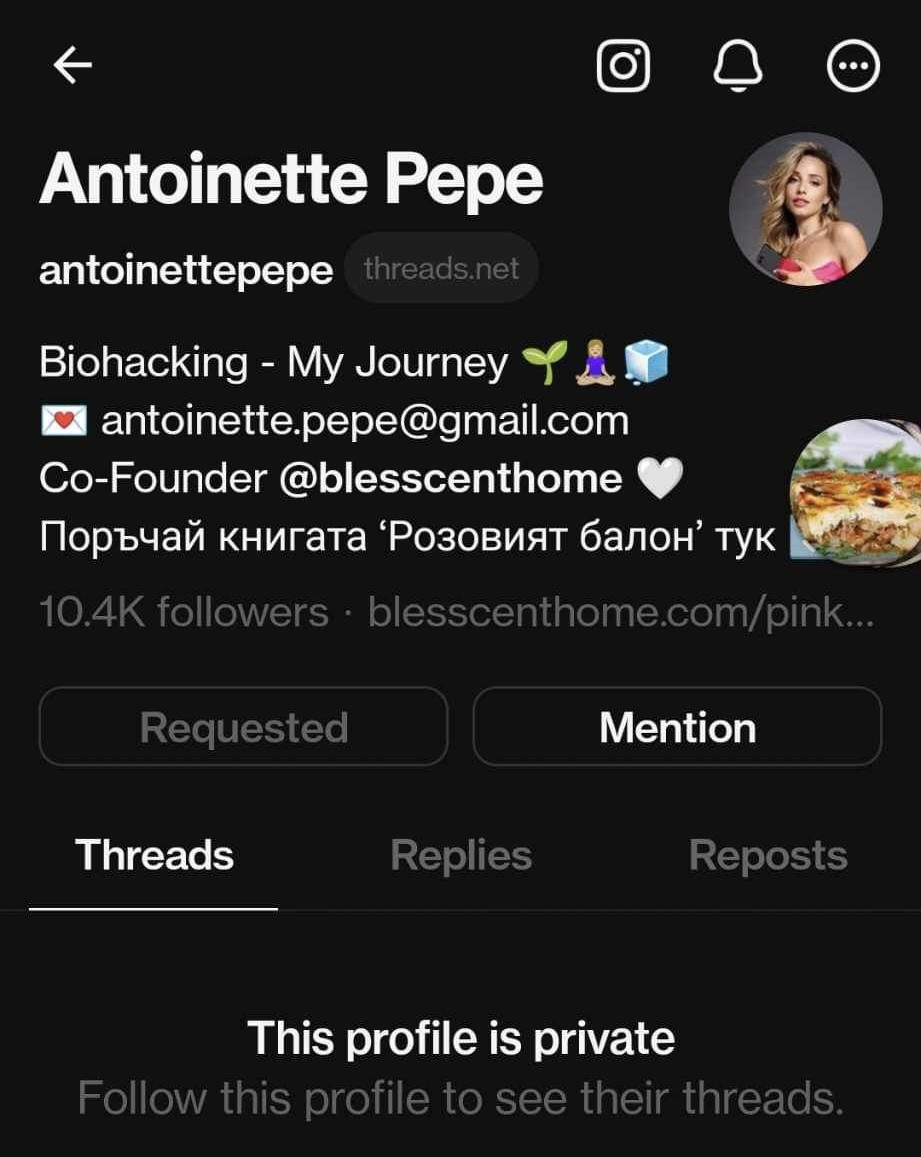Open the notifications bell

[x=738, y=66]
